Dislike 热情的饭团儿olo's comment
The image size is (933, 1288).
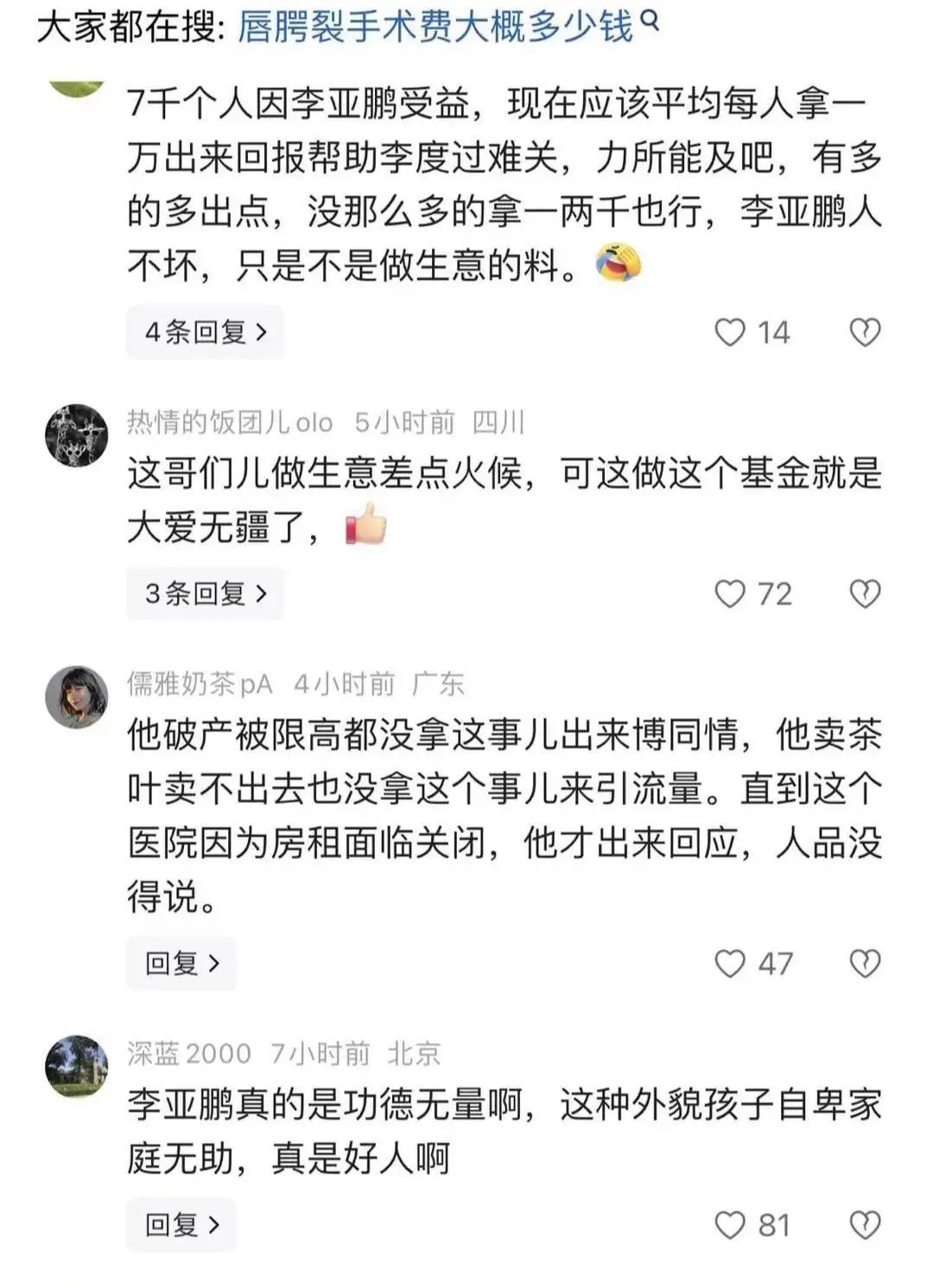(865, 594)
